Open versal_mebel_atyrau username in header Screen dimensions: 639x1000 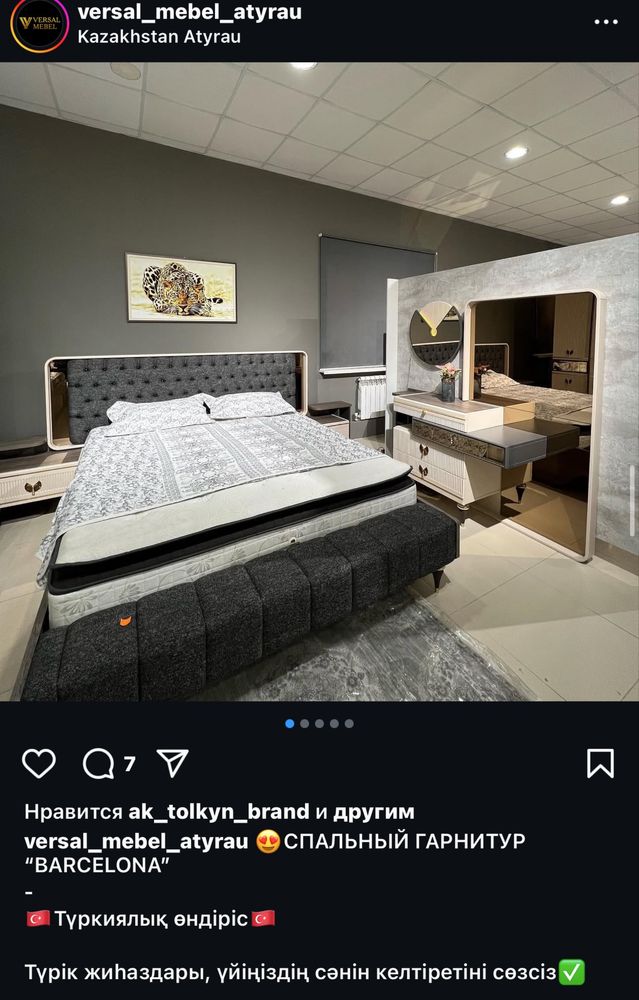189,12
